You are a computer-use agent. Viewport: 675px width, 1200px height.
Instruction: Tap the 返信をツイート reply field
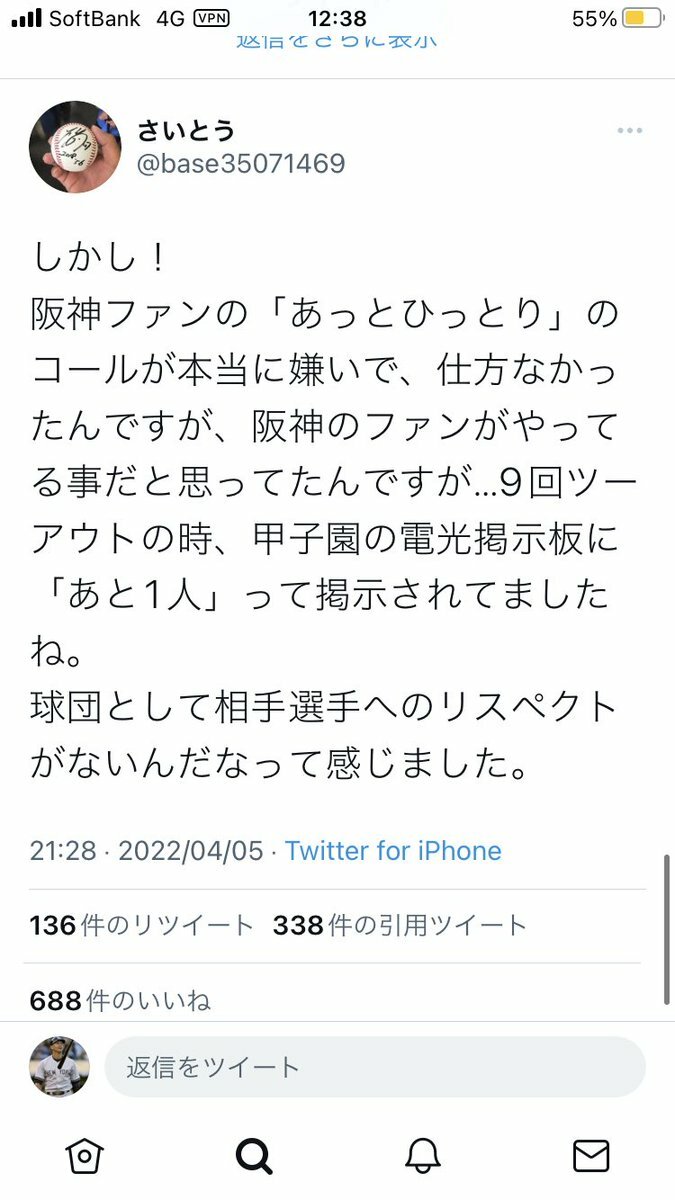click(374, 1067)
